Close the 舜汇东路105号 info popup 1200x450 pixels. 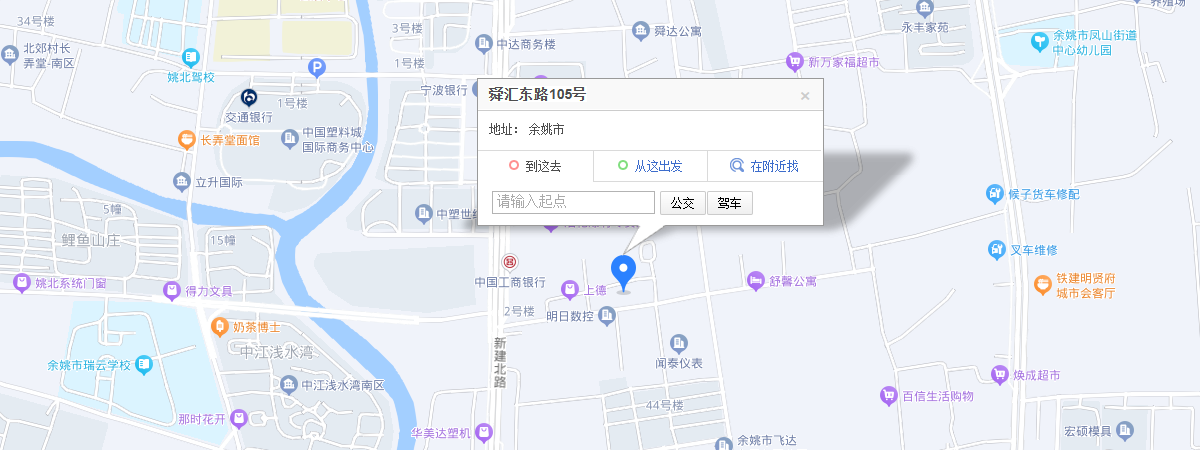[x=805, y=96]
